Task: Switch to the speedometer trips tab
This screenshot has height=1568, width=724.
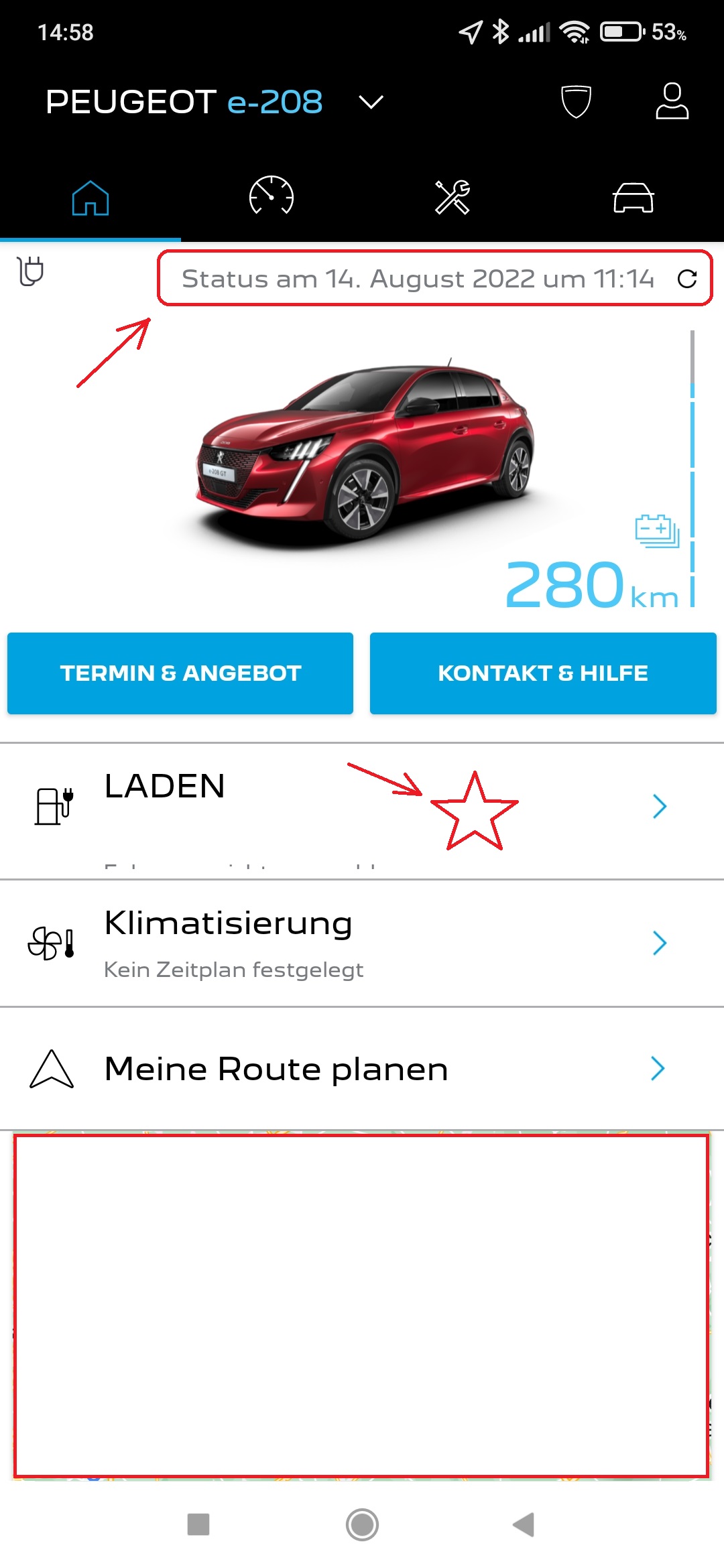Action: click(x=271, y=196)
